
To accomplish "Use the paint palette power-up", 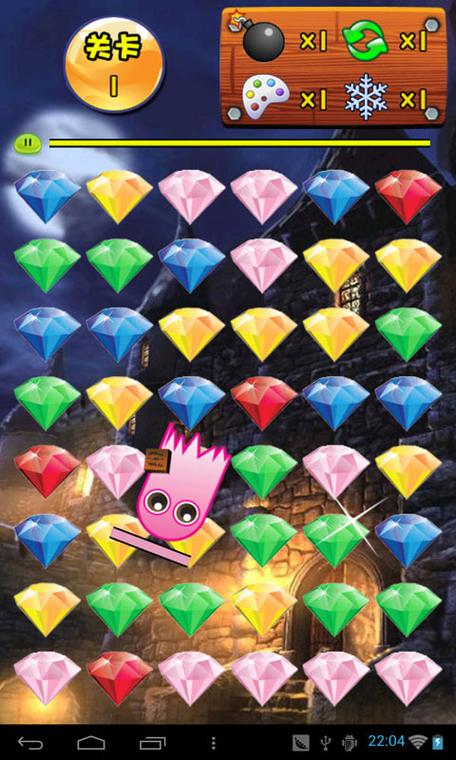I will point(265,98).
